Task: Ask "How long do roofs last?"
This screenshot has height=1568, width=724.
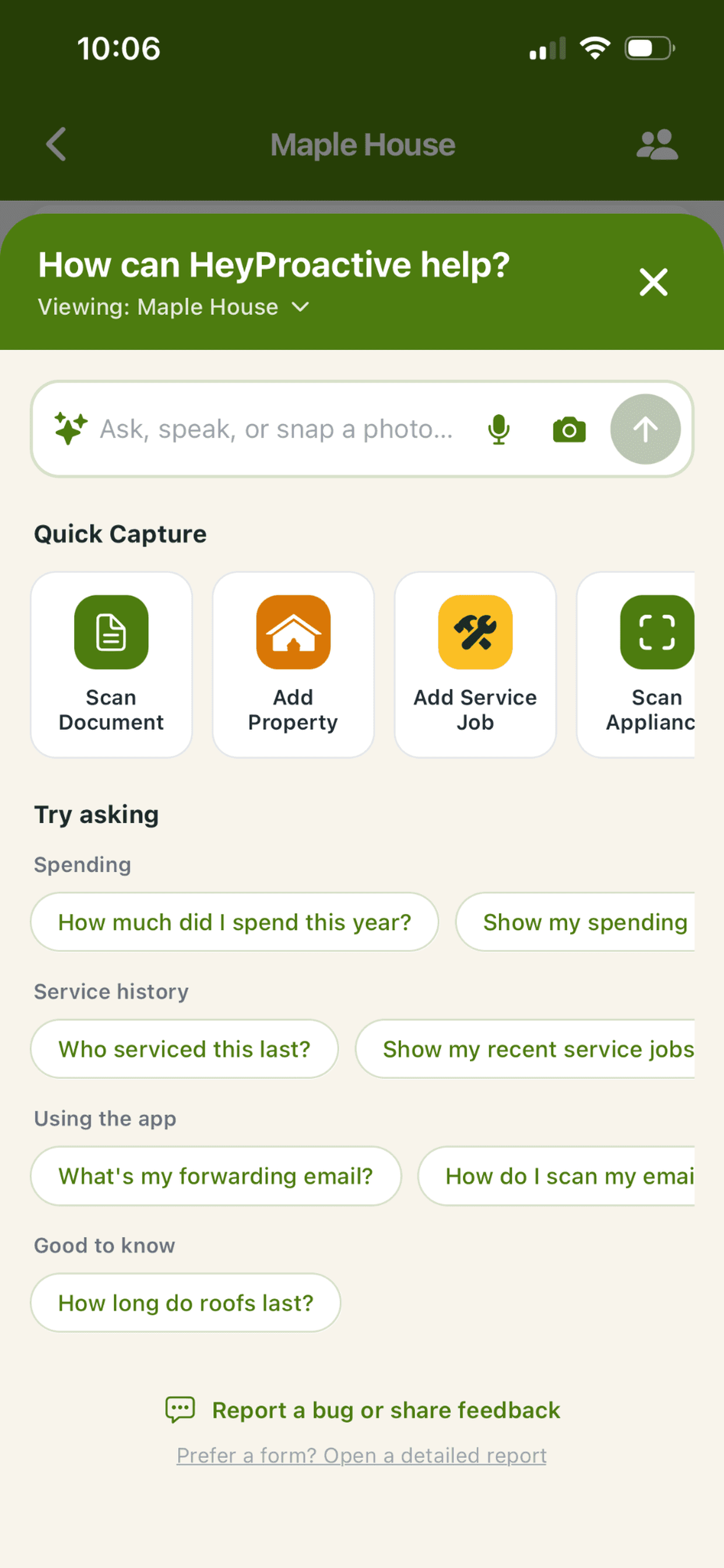Action: tap(185, 1302)
